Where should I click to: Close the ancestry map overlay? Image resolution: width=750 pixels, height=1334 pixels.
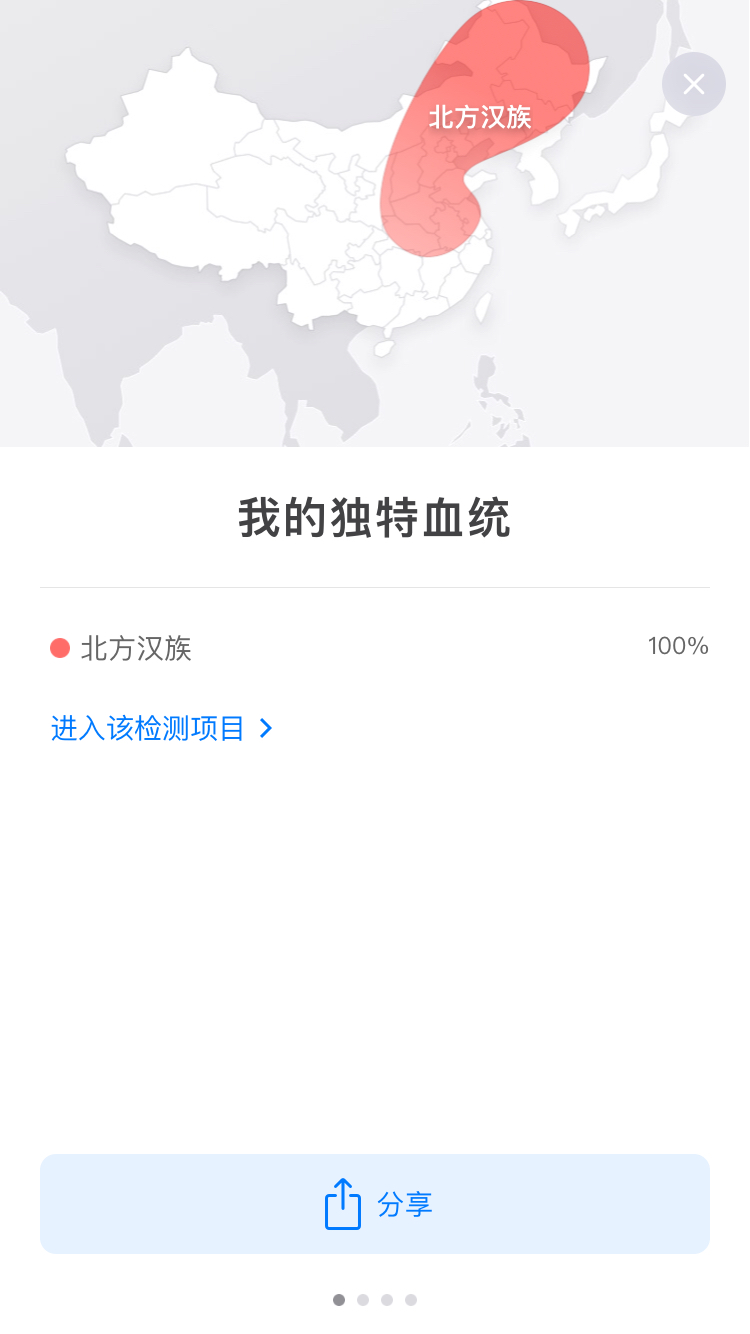click(x=693, y=84)
